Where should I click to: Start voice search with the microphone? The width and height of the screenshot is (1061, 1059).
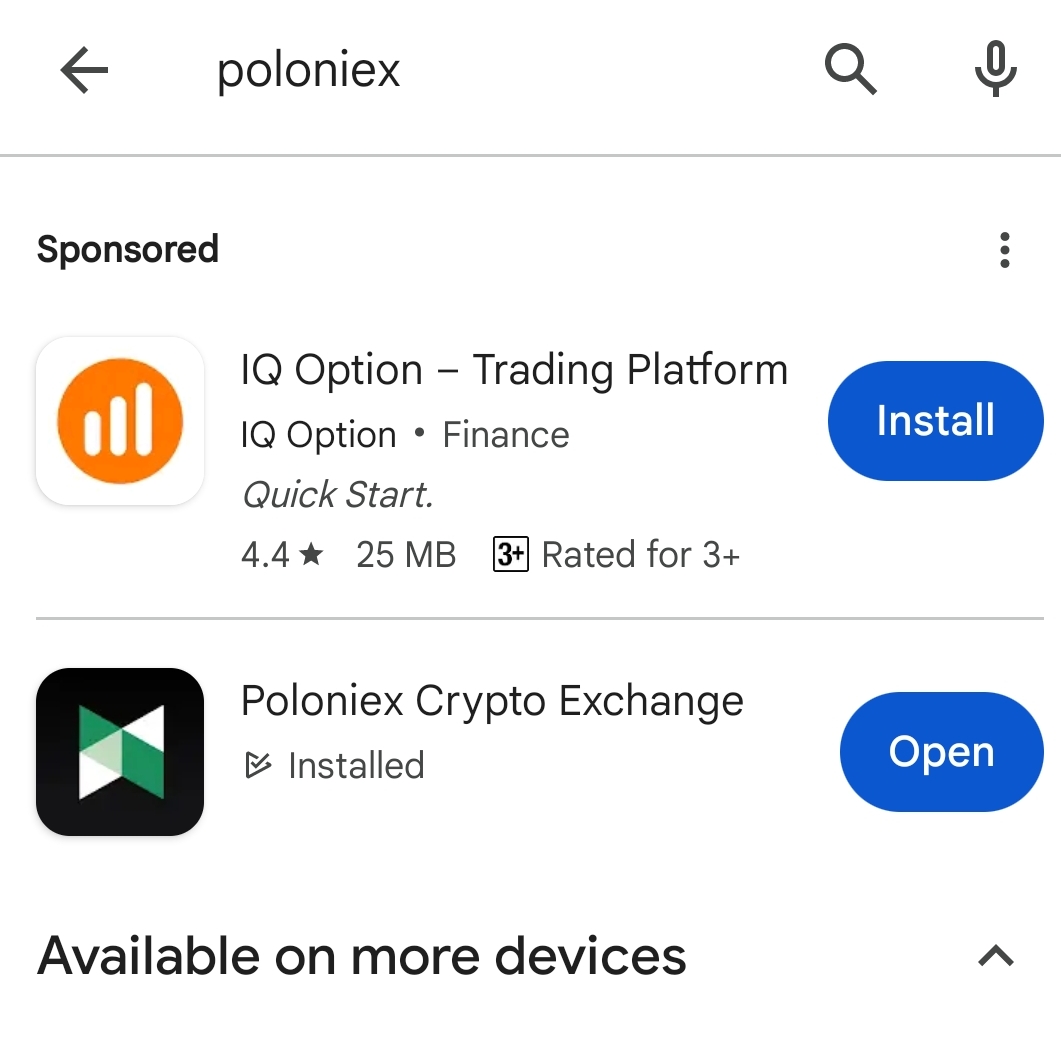(995, 71)
